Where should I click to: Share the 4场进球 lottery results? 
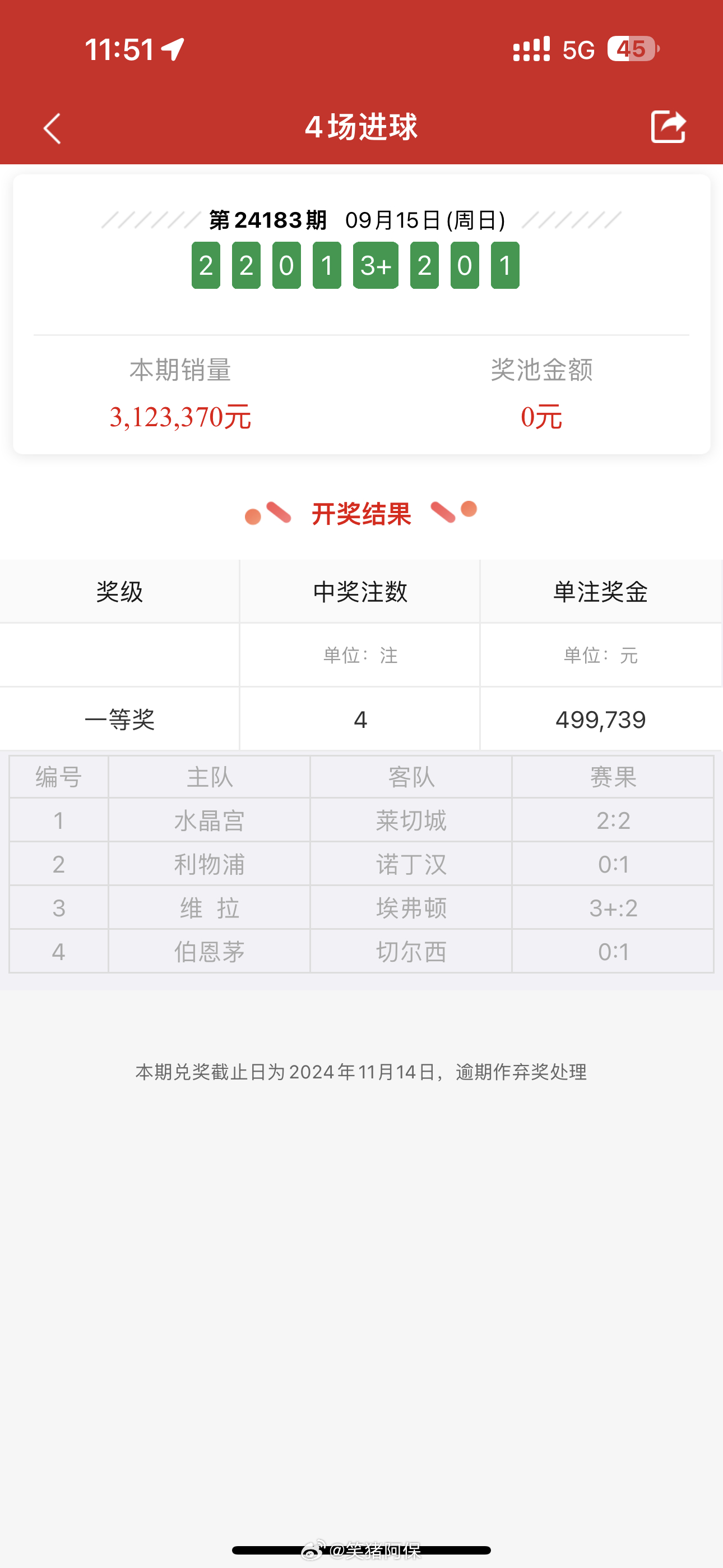point(668,127)
